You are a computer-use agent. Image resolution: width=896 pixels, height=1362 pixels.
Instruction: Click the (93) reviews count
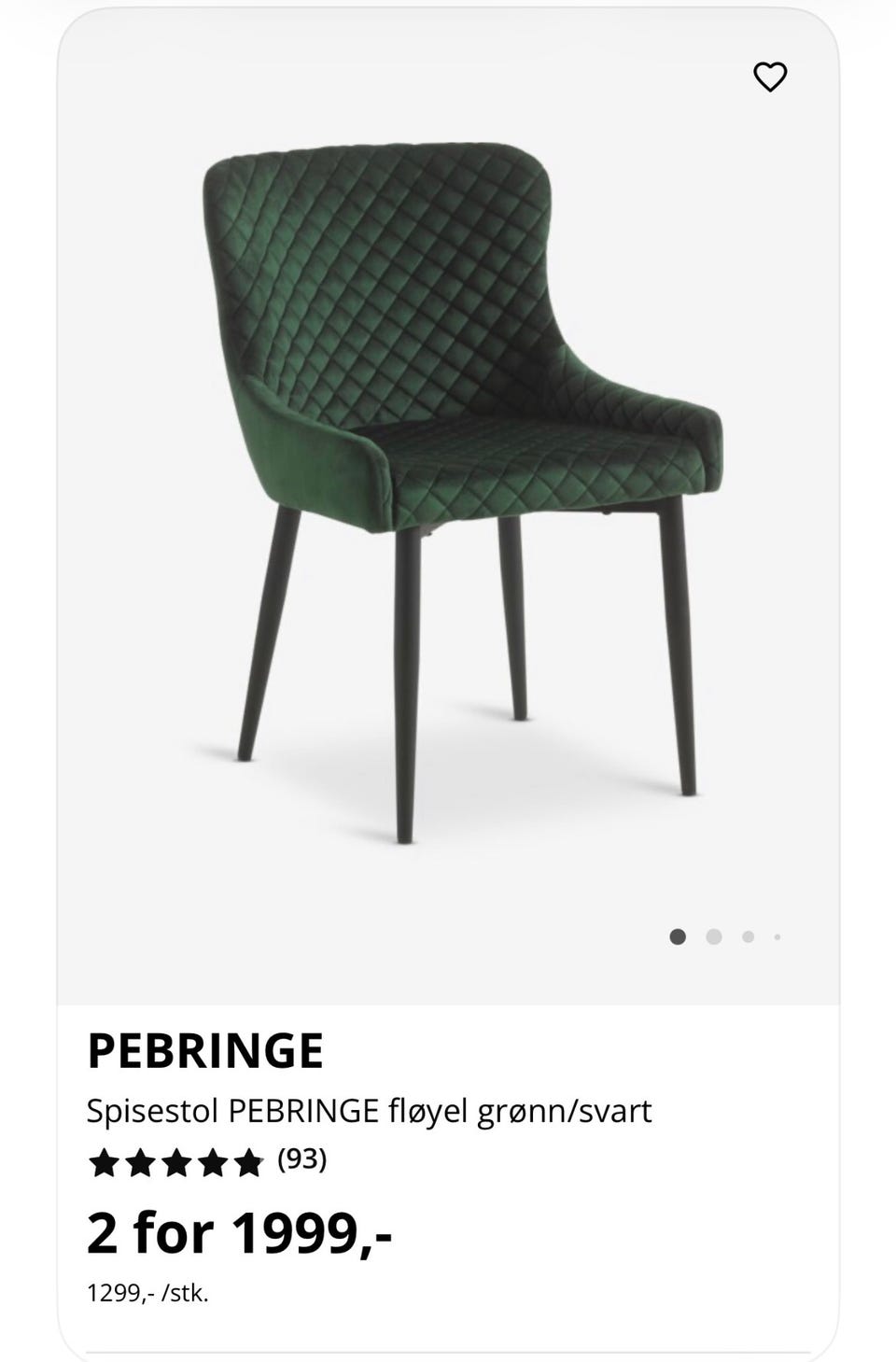[x=301, y=1160]
